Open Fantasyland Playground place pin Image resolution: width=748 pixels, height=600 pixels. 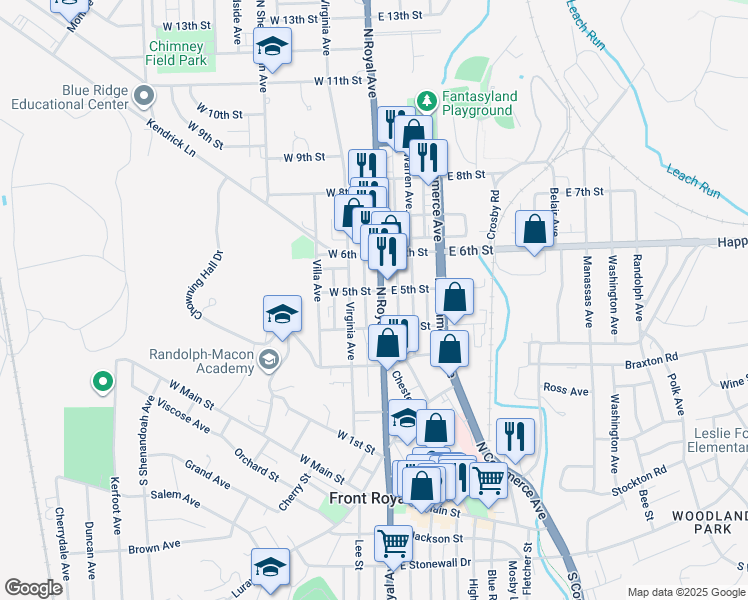426,101
